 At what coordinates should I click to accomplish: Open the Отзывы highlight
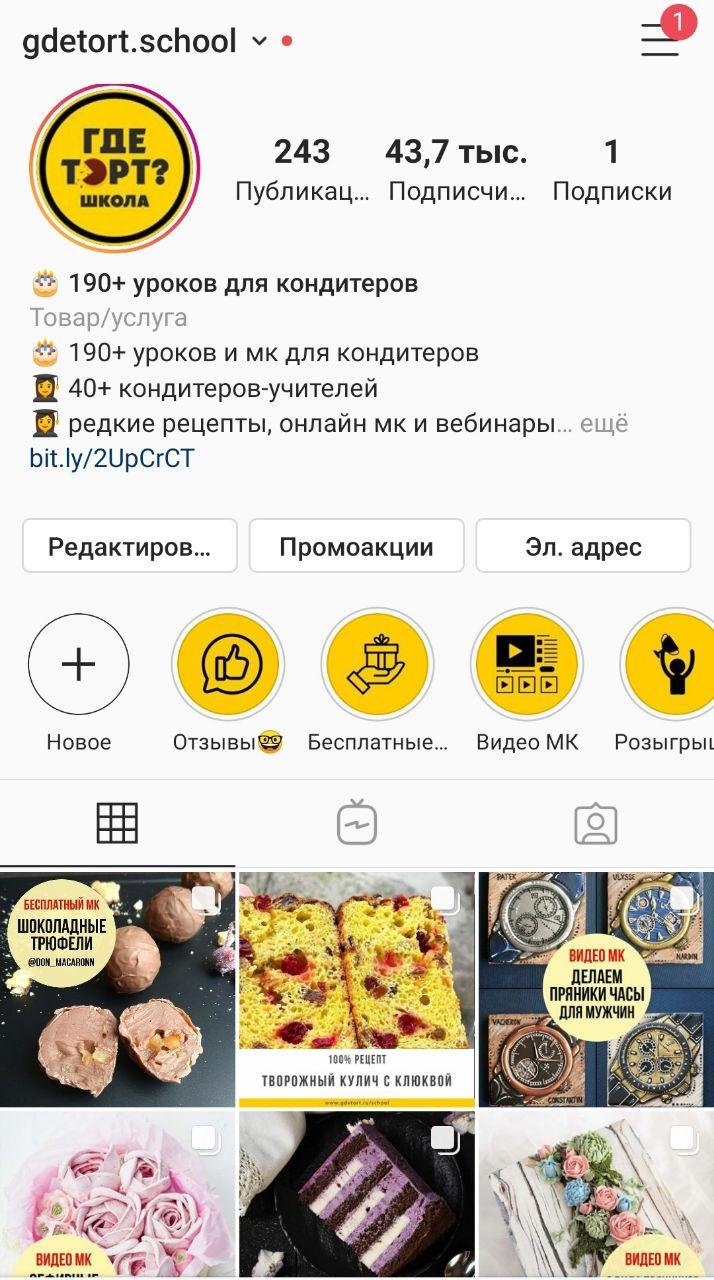(228, 664)
